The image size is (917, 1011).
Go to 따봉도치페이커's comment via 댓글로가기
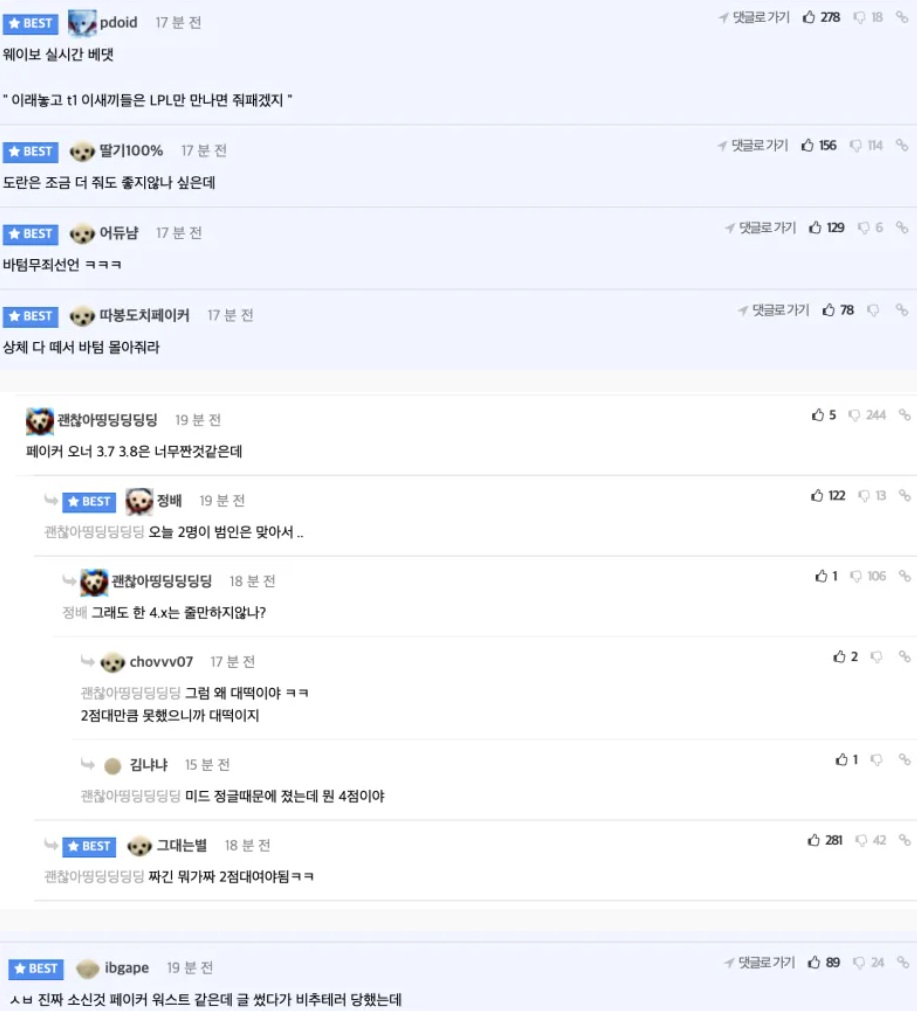[x=773, y=310]
